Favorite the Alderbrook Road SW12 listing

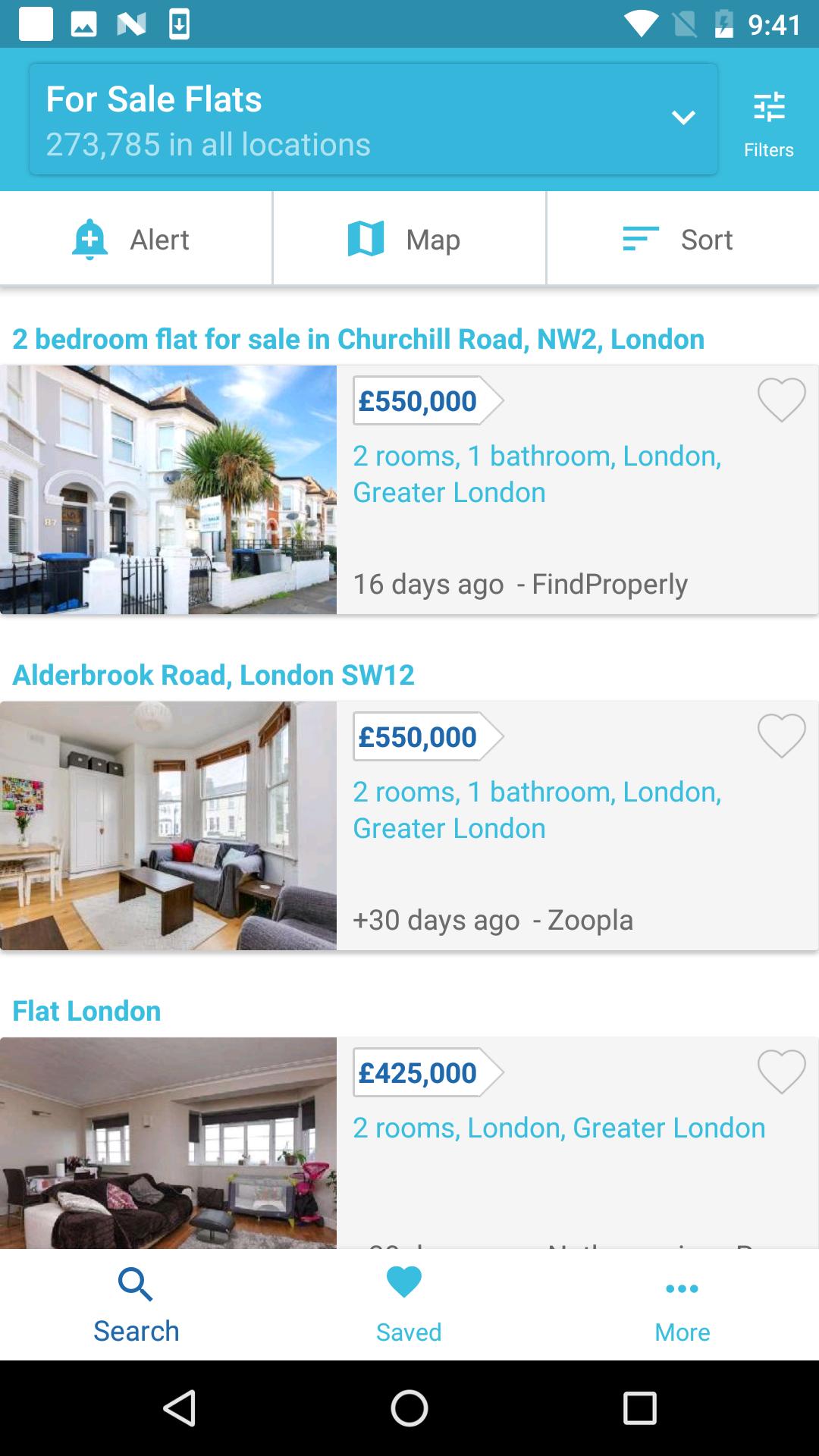tap(781, 736)
